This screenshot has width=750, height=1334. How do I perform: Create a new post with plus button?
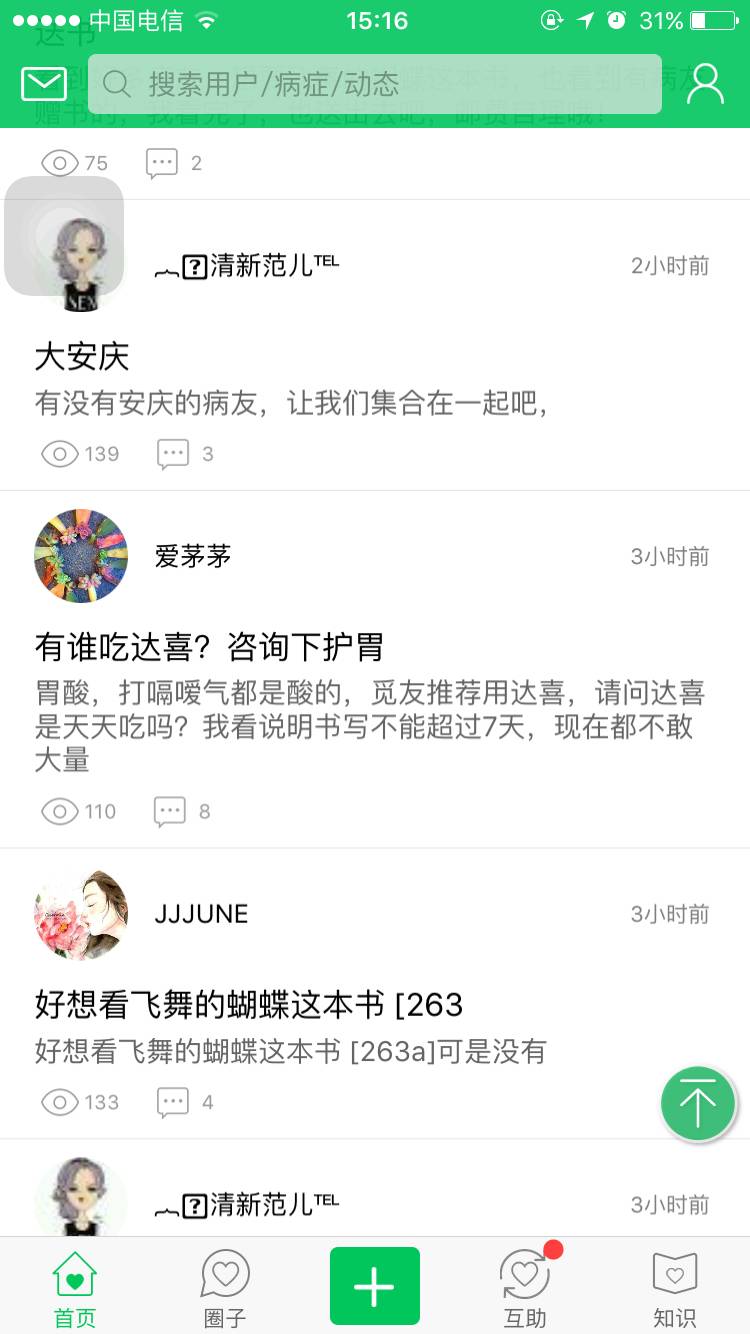tap(375, 1286)
